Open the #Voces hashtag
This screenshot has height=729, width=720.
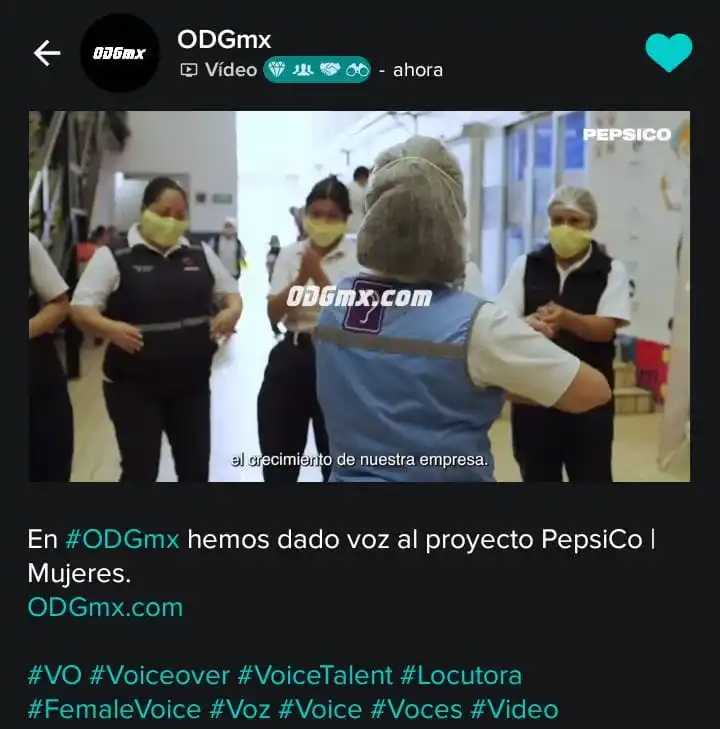click(x=416, y=710)
